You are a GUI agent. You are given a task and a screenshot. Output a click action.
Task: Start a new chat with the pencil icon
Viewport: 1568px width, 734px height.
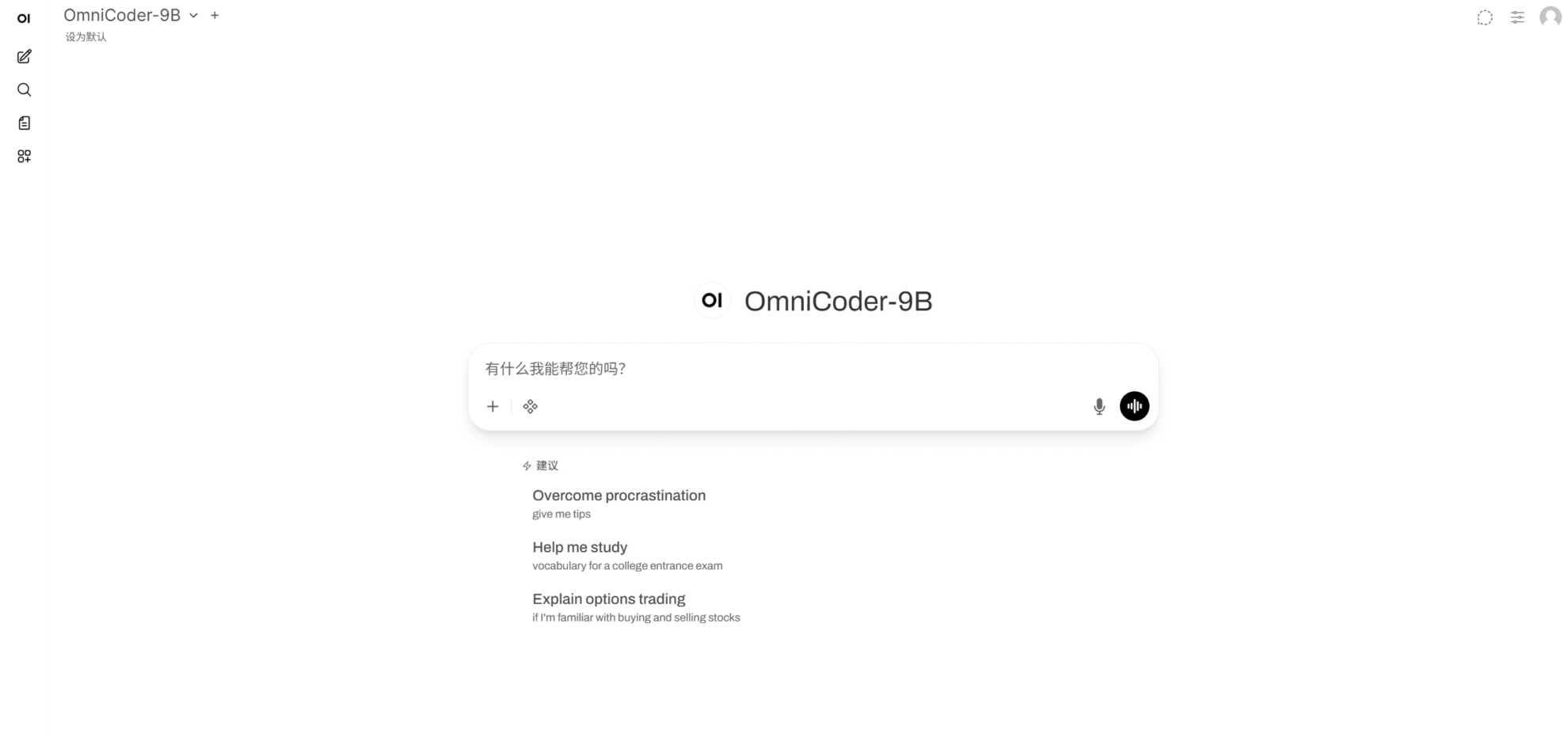click(x=24, y=56)
